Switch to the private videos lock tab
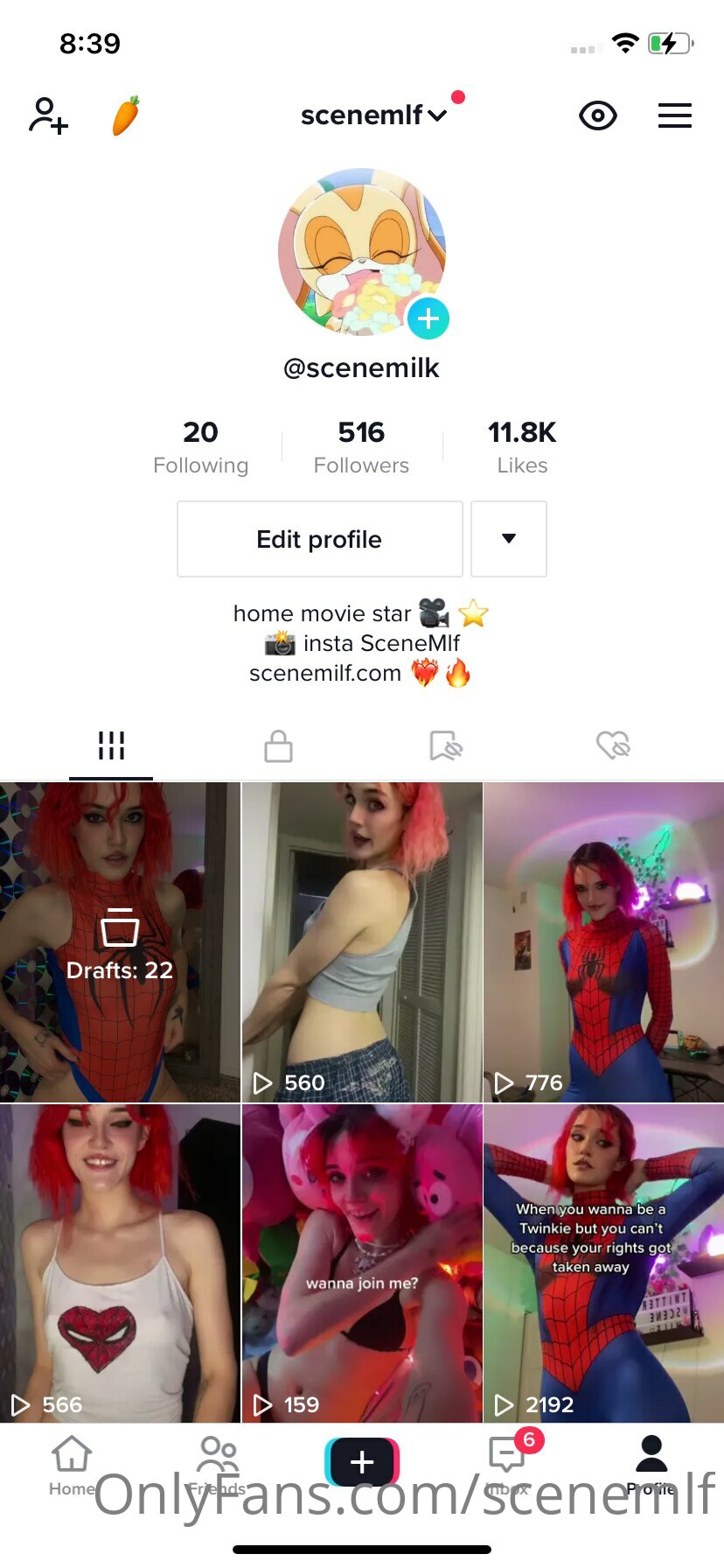 278,746
